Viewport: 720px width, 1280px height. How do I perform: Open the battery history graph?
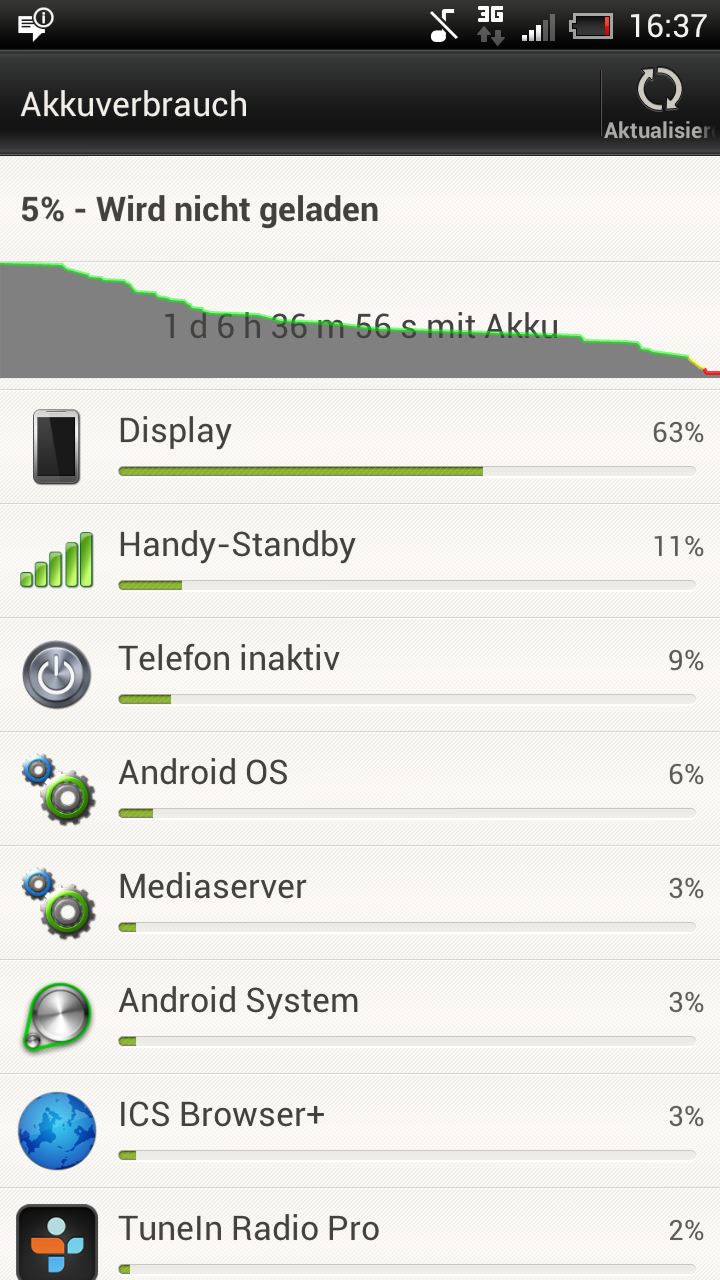point(360,321)
